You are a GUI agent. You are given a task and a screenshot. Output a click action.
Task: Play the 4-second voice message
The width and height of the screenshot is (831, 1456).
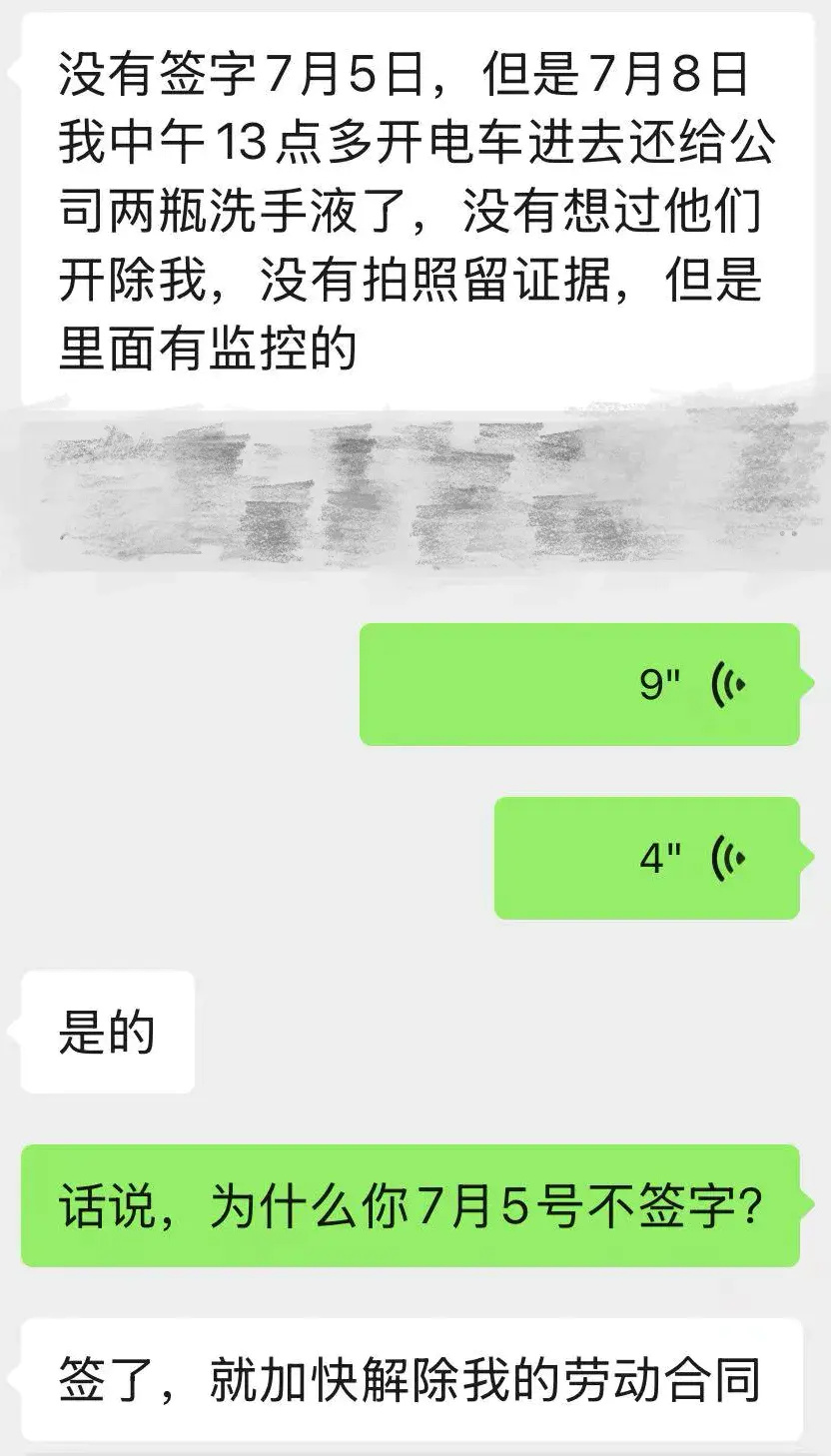pyautogui.click(x=647, y=858)
